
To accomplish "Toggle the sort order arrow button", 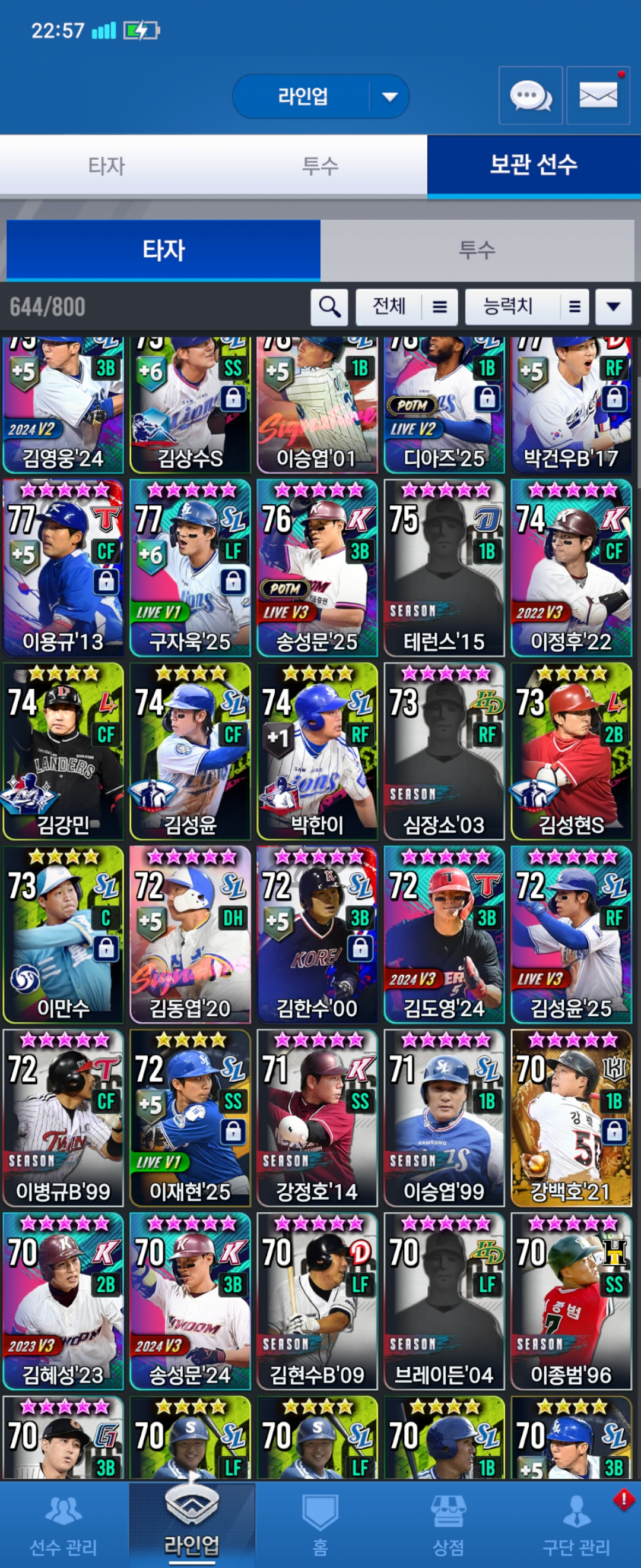I will point(613,307).
